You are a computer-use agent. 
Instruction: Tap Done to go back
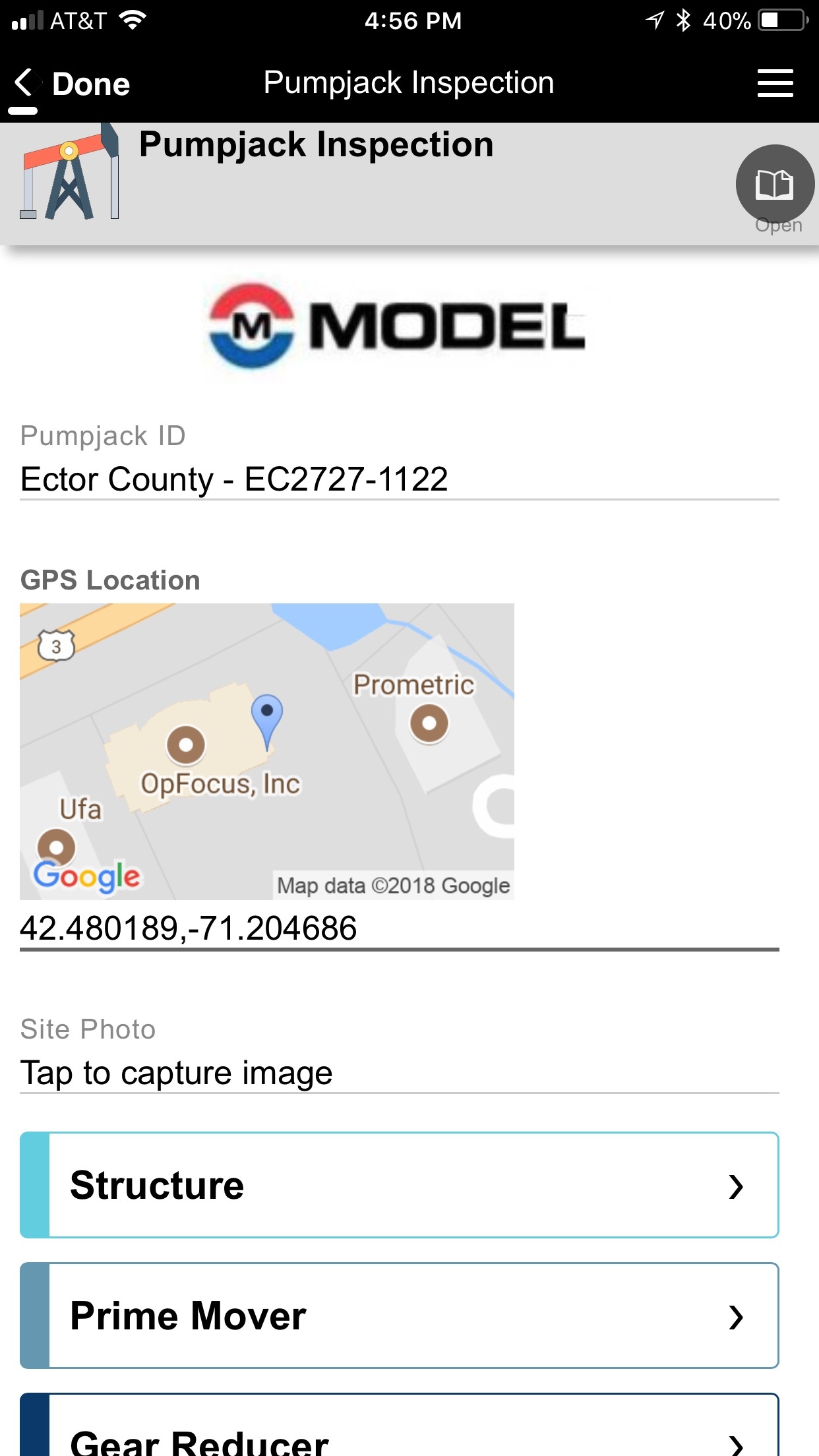pos(73,84)
